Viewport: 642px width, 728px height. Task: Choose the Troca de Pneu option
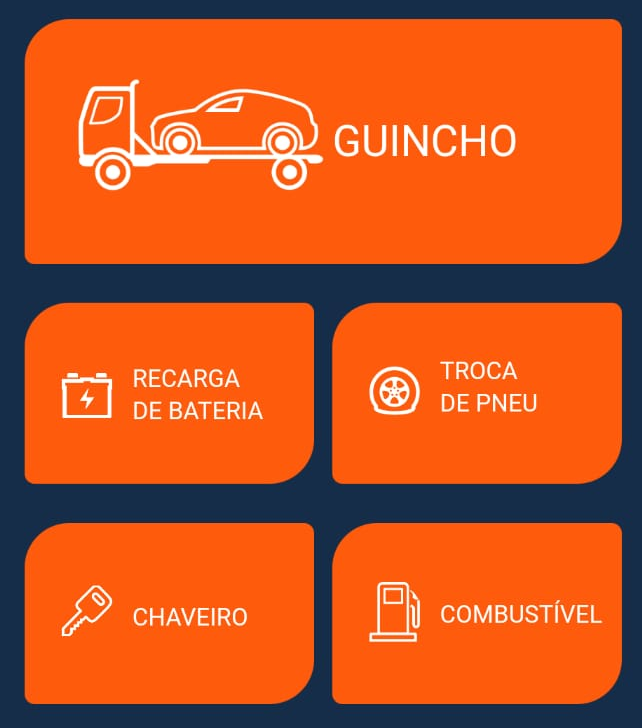coord(477,392)
